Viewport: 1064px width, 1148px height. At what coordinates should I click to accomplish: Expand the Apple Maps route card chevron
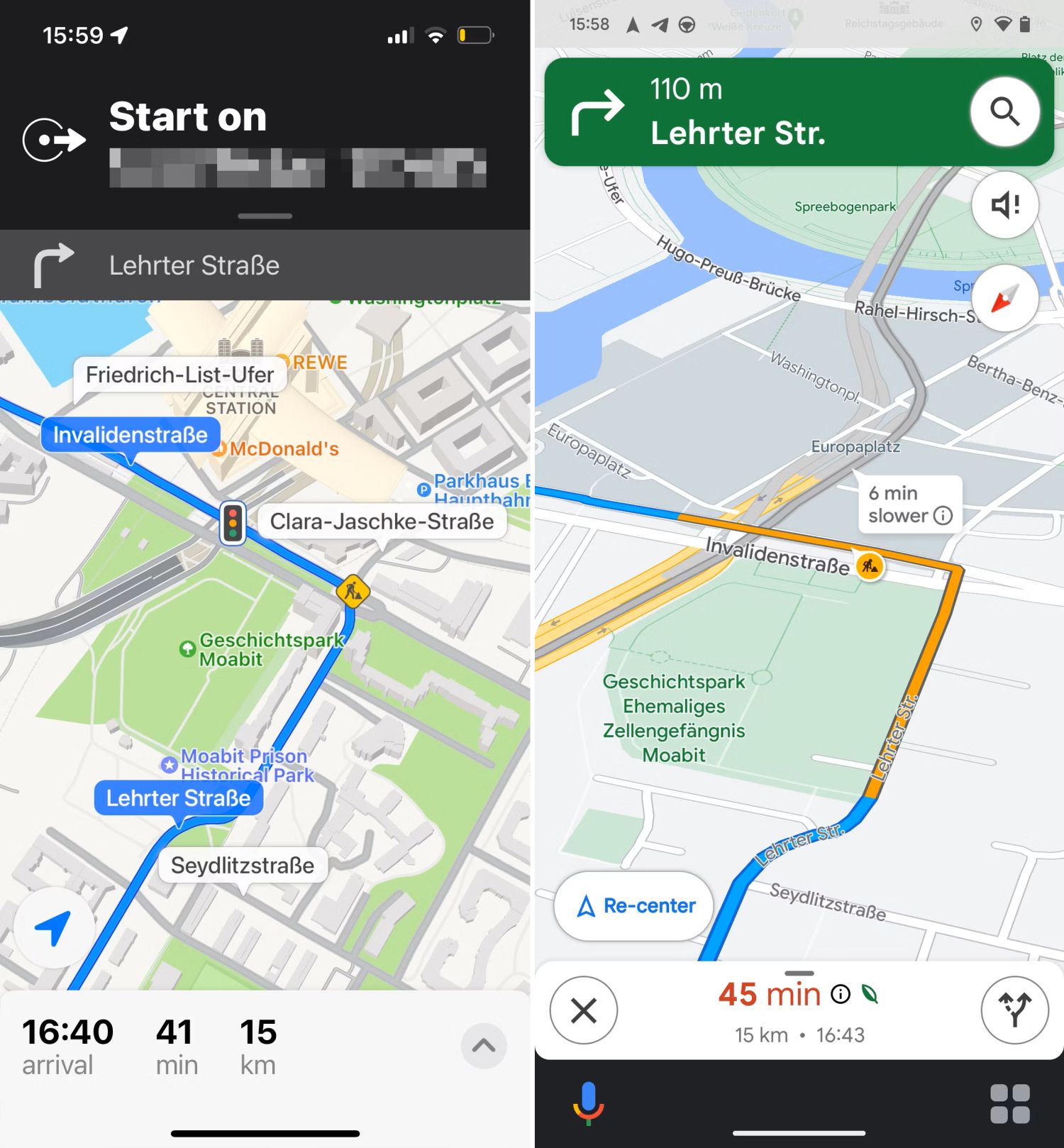484,1045
